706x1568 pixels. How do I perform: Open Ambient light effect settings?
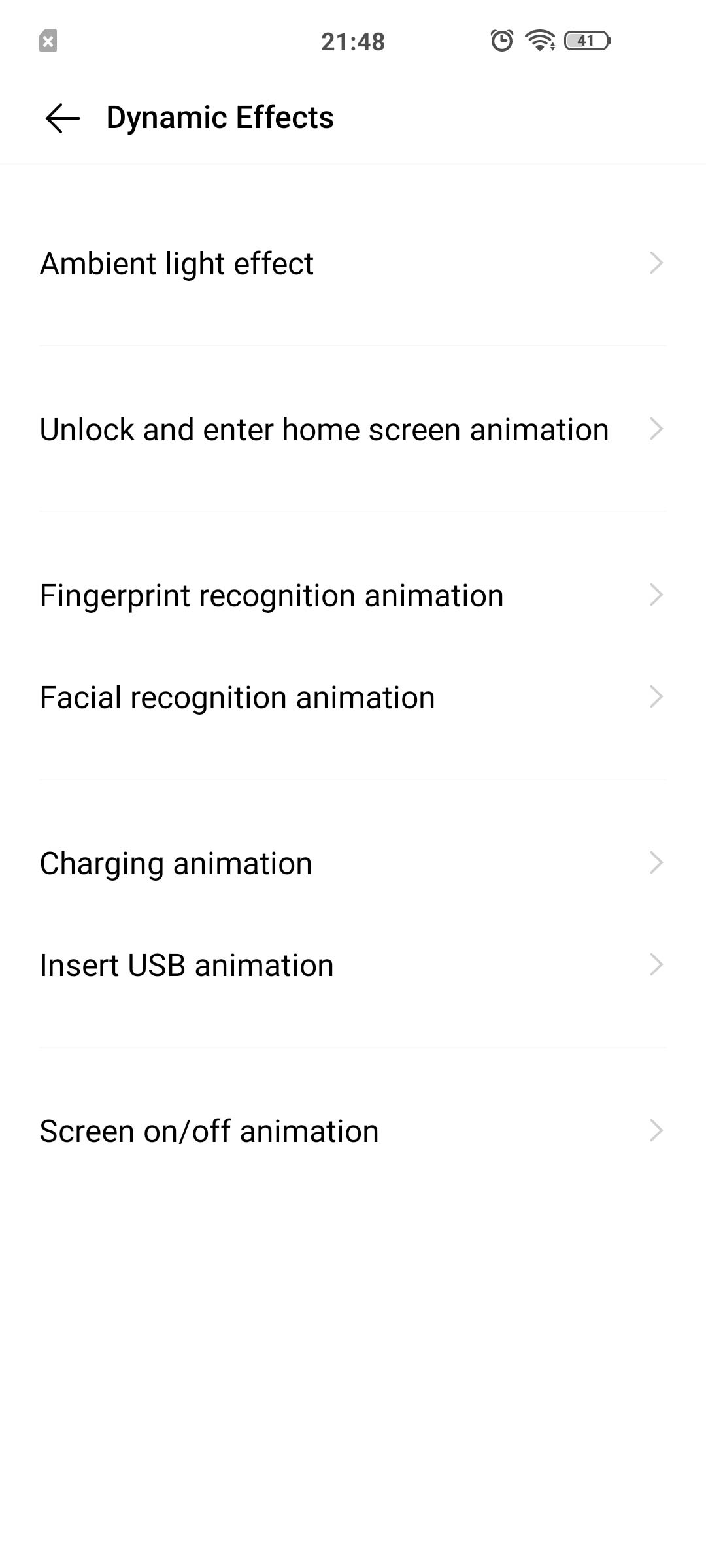pyautogui.click(x=353, y=263)
